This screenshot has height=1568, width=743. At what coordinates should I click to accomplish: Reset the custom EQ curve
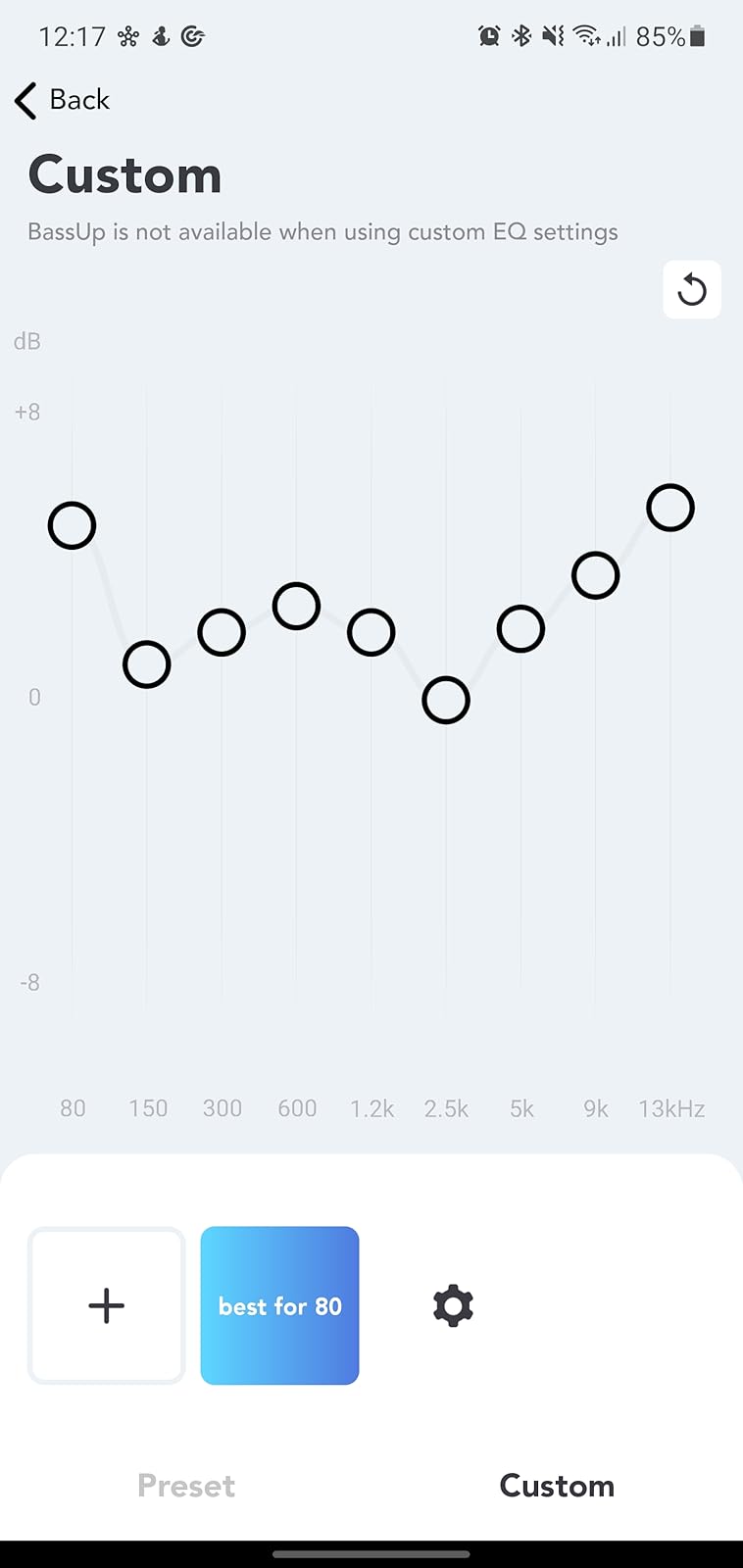point(692,290)
